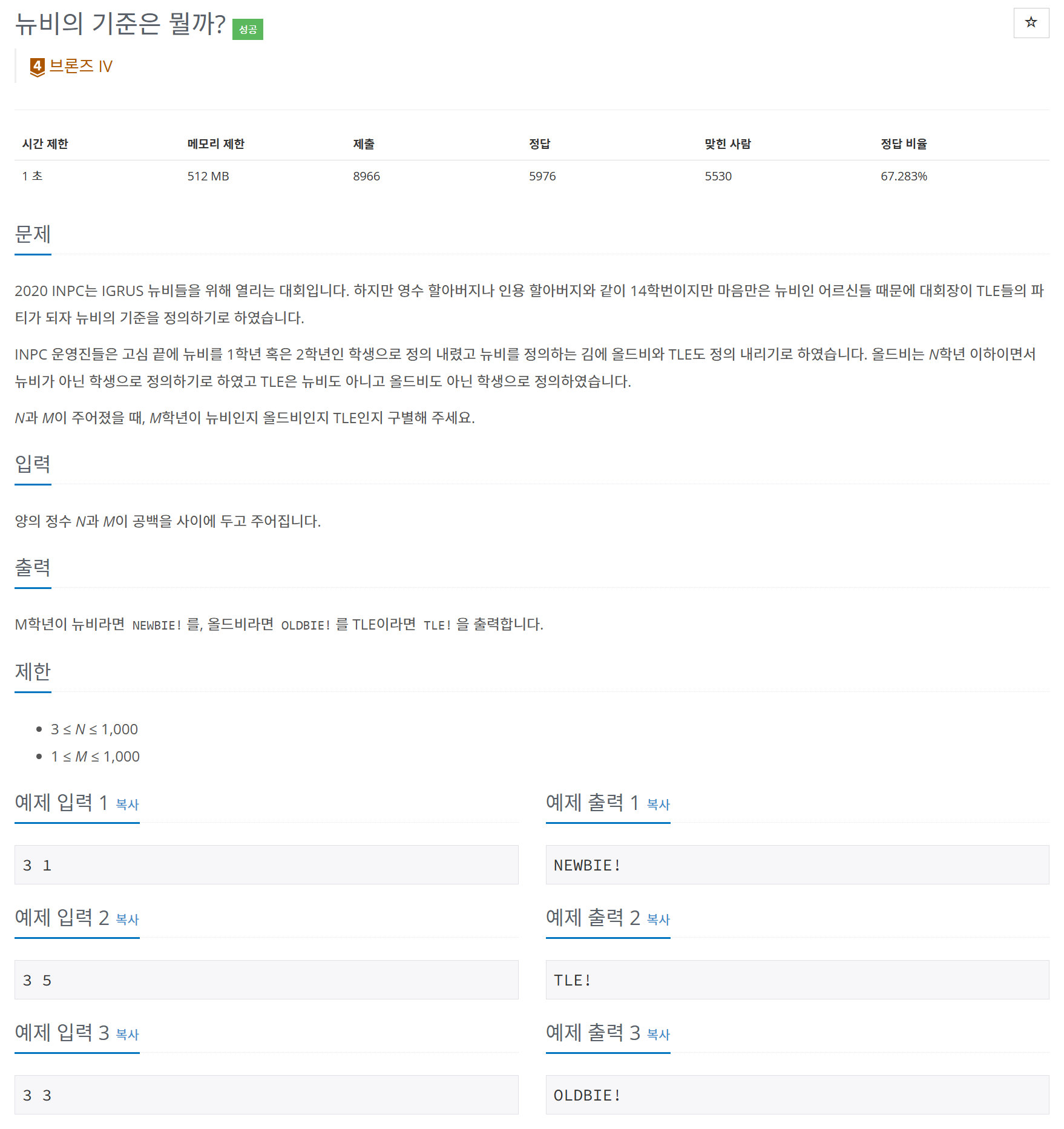This screenshot has height=1129, width=1064.
Task: Open the 브론즈 IV tier link
Action: click(80, 66)
